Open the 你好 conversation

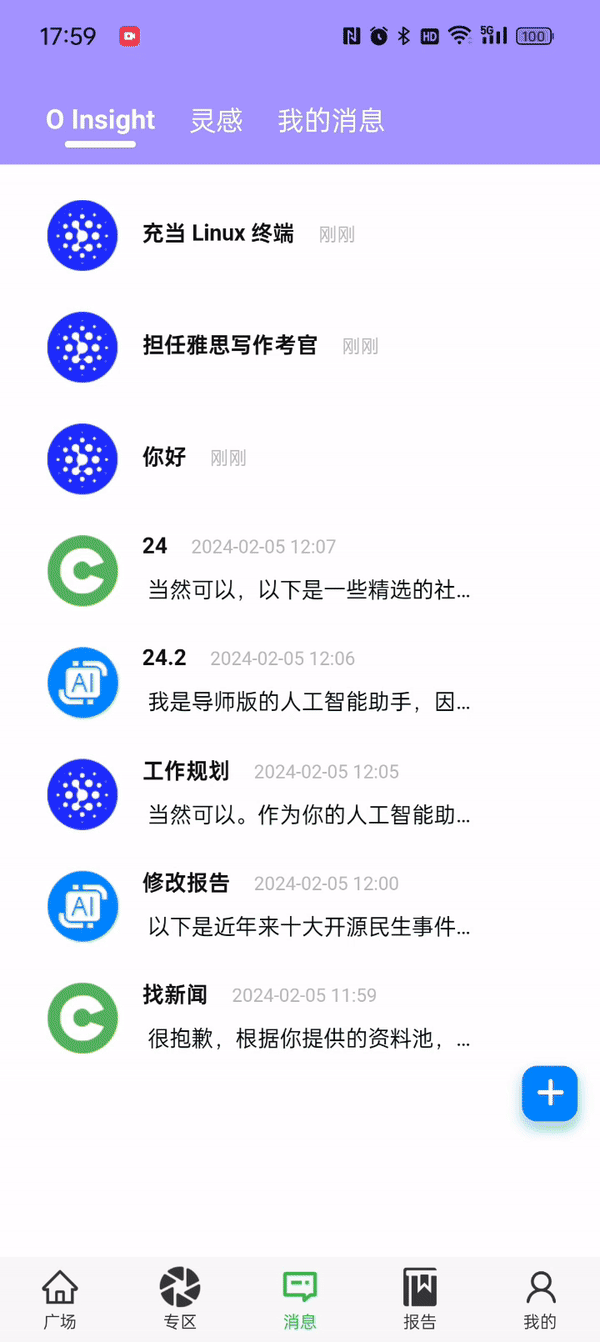300,459
